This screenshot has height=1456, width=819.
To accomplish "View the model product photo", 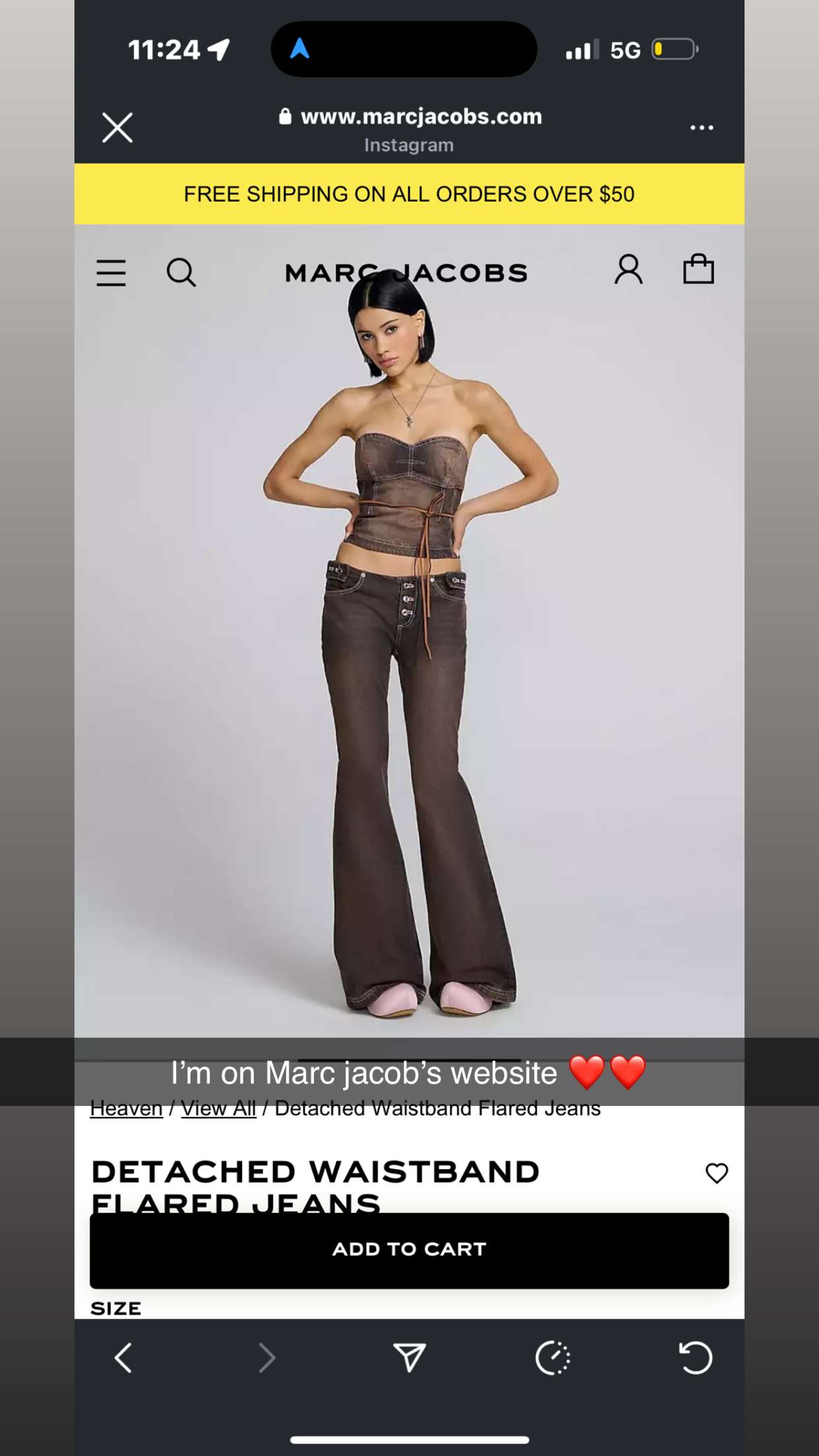I will click(x=409, y=659).
